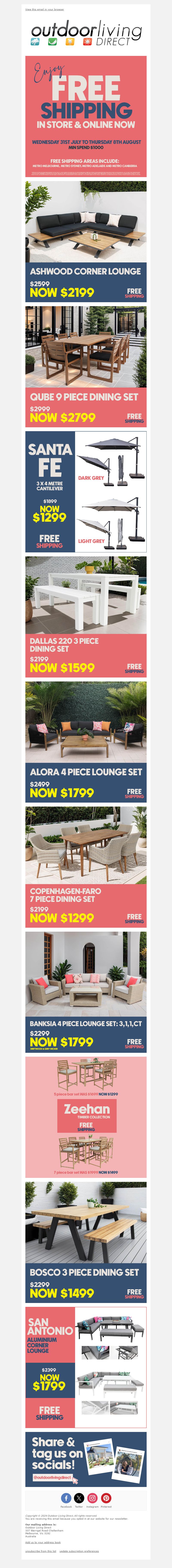172x1568 pixels.
Task: Tap 'Add us to your address book'
Action: pos(43,1542)
